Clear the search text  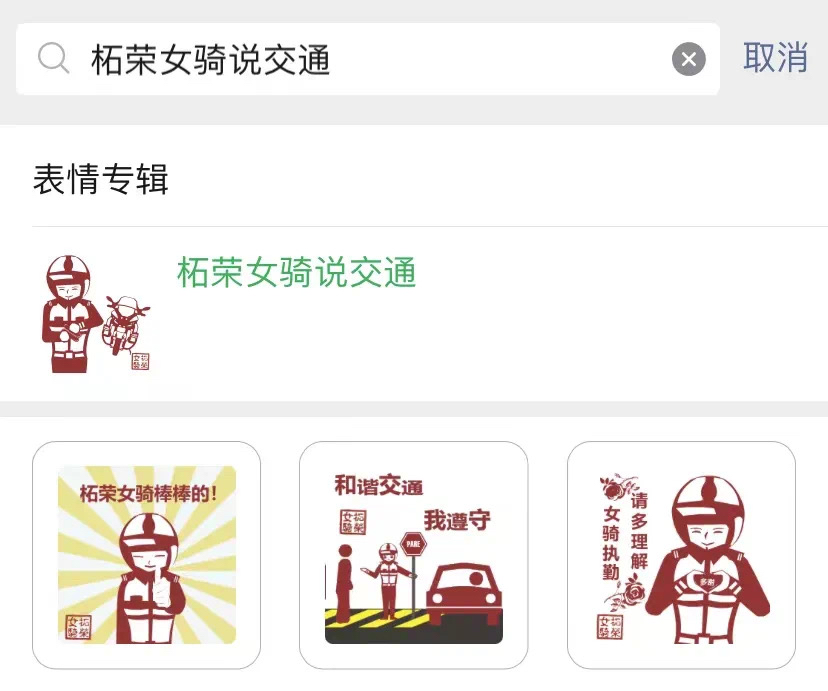click(688, 60)
